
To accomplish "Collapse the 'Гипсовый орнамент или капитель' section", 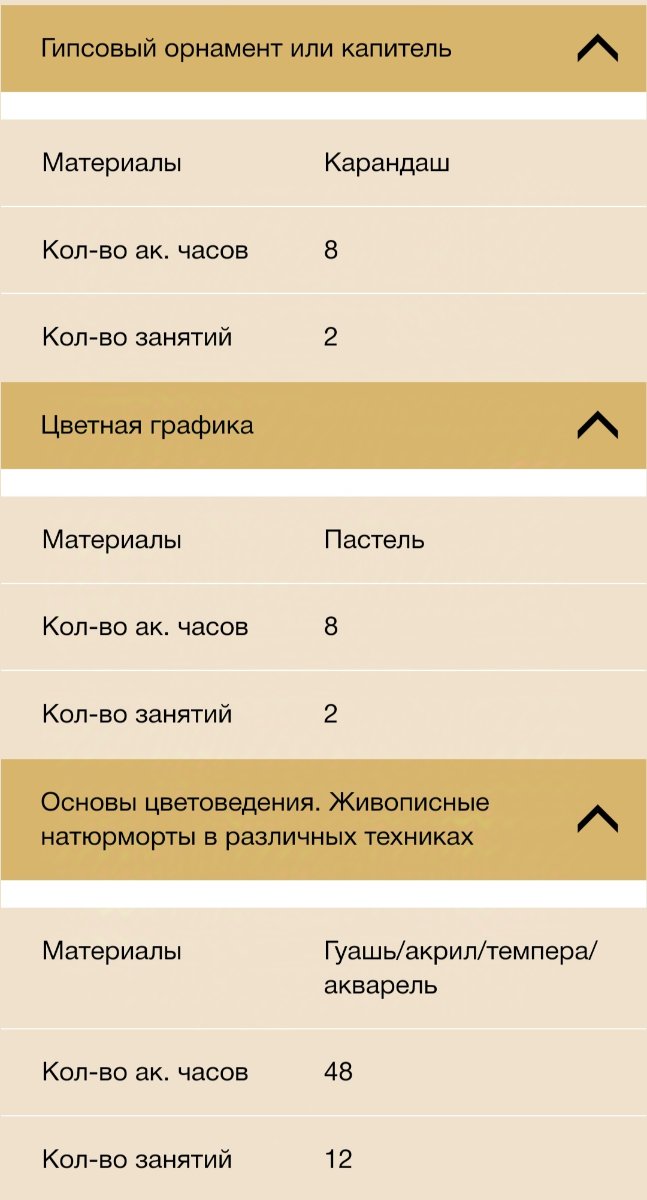I will pyautogui.click(x=597, y=48).
